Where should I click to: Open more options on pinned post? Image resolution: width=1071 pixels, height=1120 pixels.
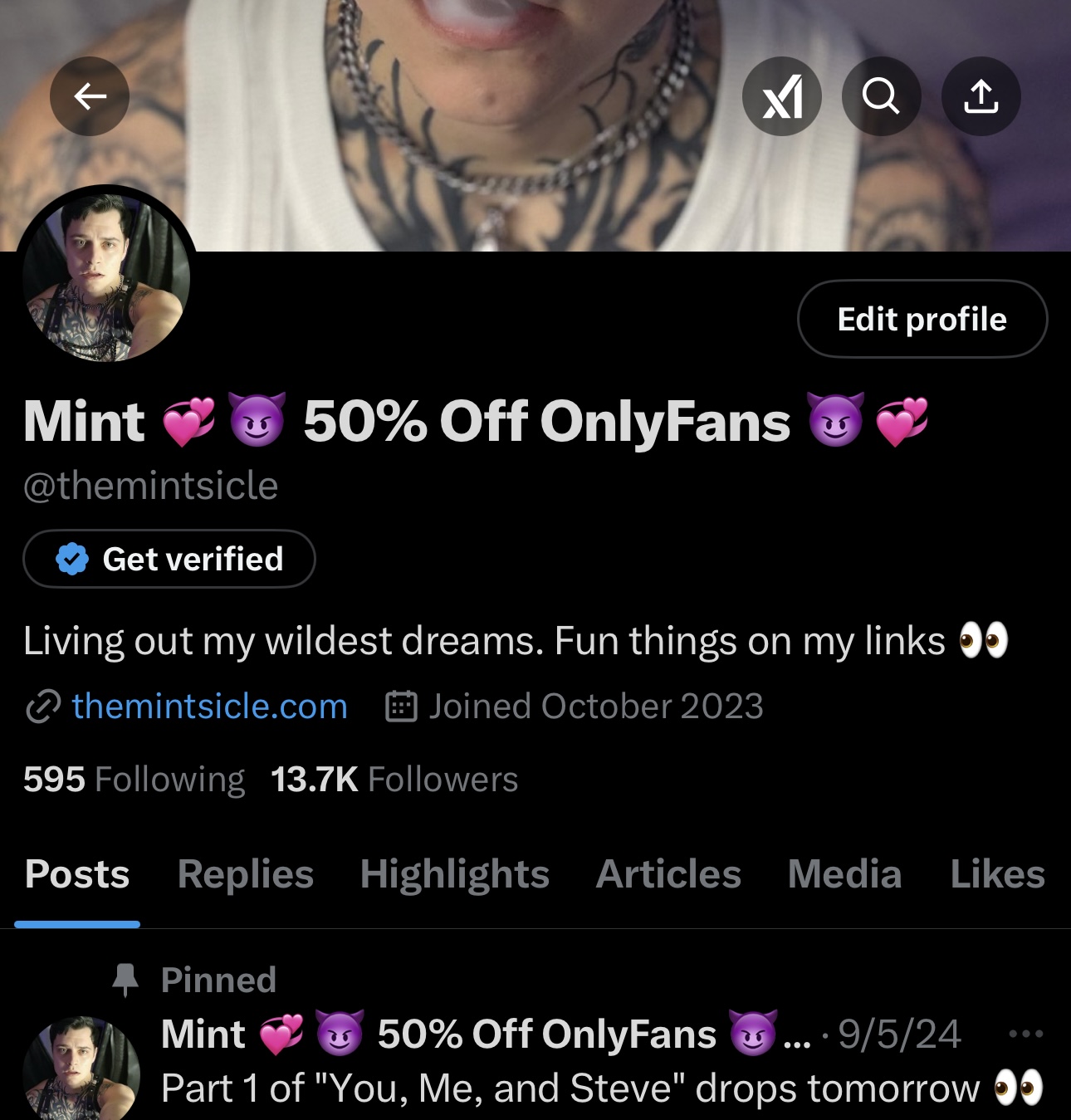(x=1025, y=1034)
